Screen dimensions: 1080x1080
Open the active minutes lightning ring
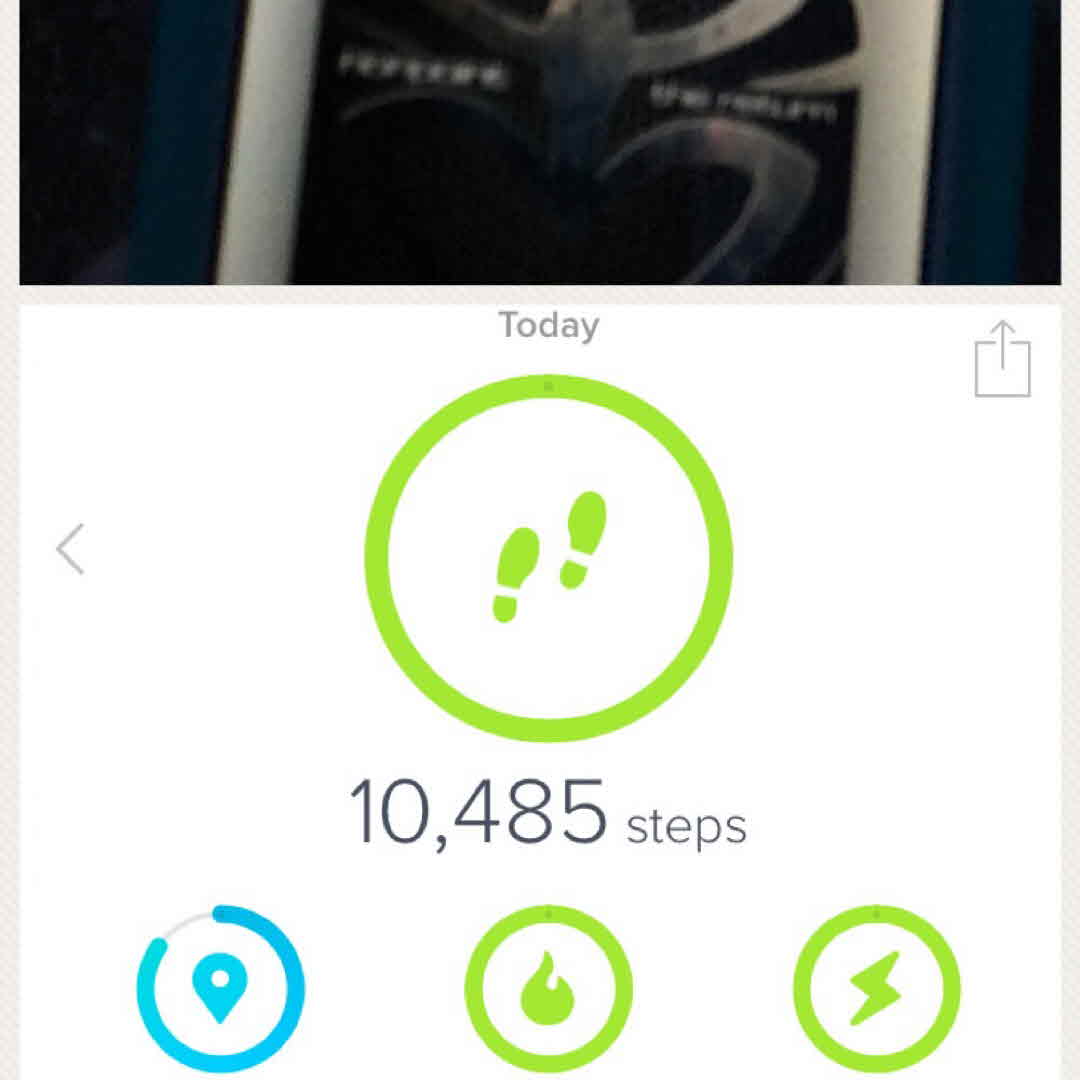tap(876, 988)
